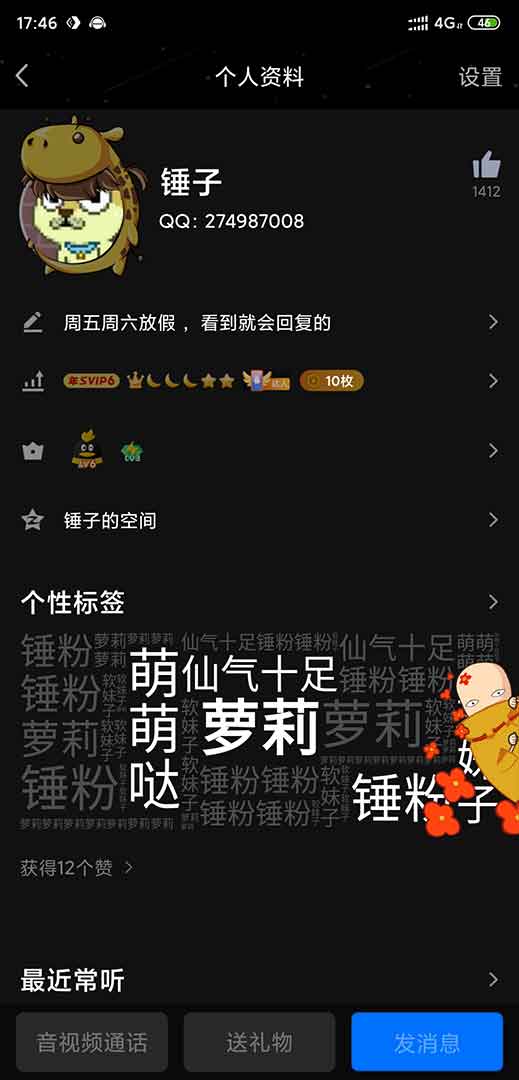This screenshot has height=1080, width=519.
Task: Tap 送礼物 to send a gift
Action: point(260,1041)
